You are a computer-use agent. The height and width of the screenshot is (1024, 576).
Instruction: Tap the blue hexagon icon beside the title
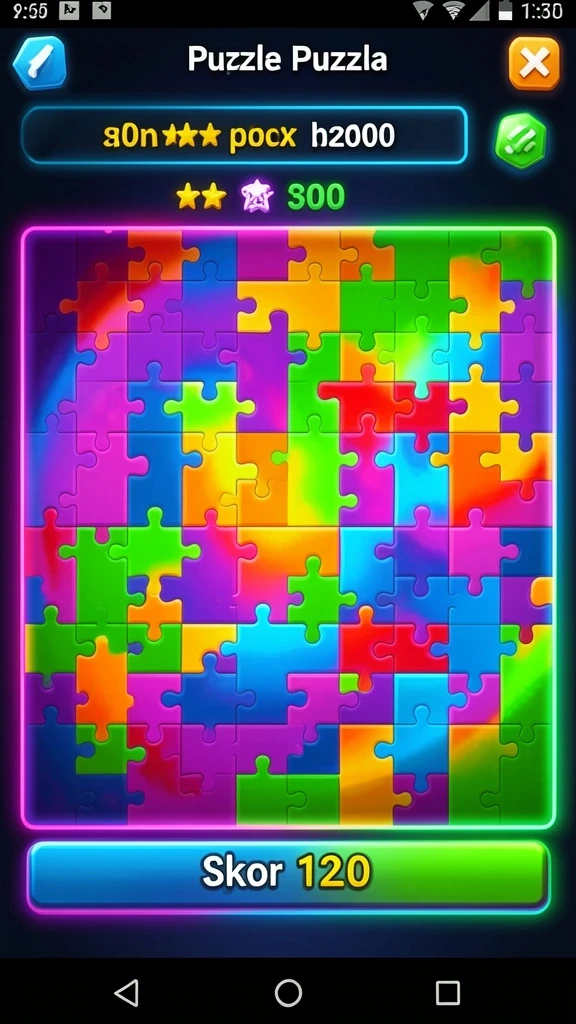[x=40, y=62]
